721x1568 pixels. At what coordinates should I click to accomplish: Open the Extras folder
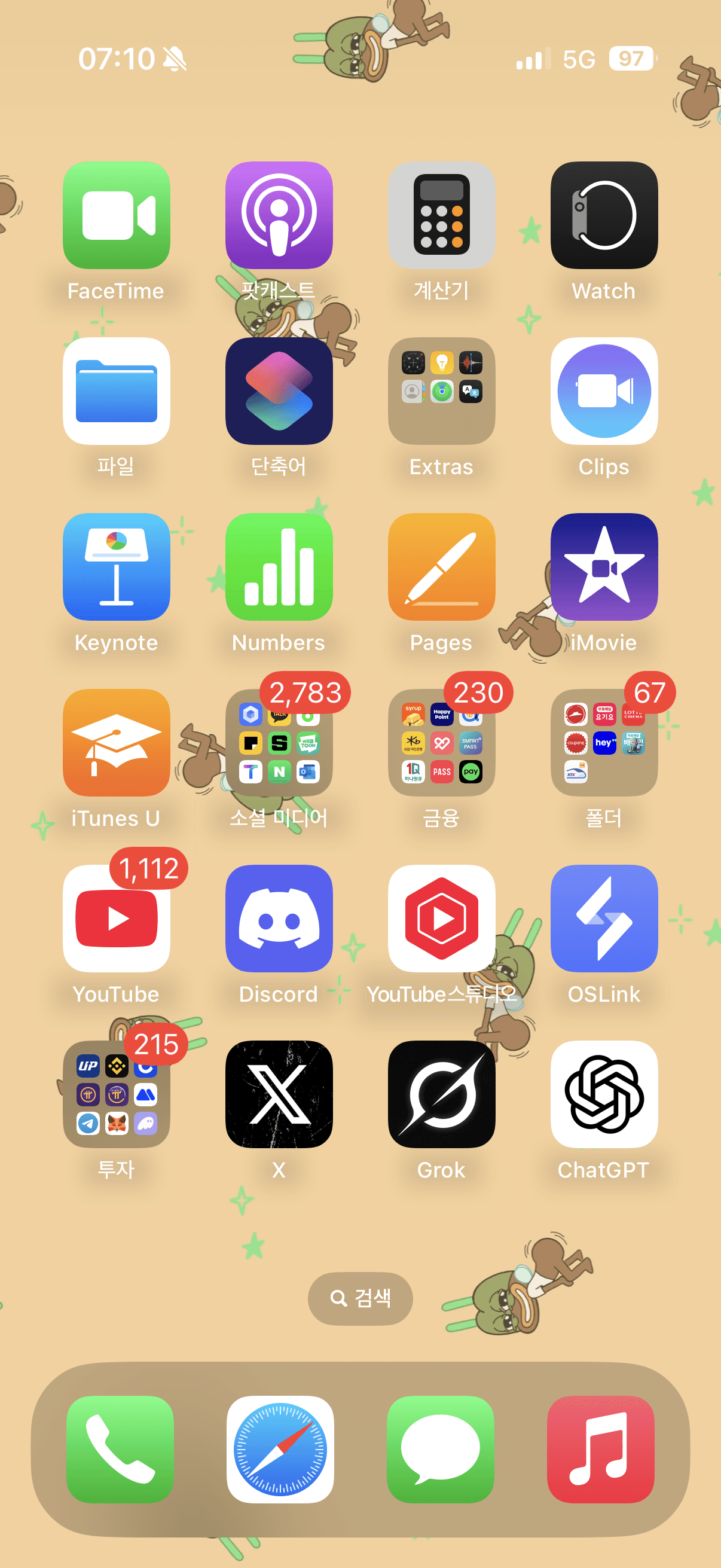(441, 391)
